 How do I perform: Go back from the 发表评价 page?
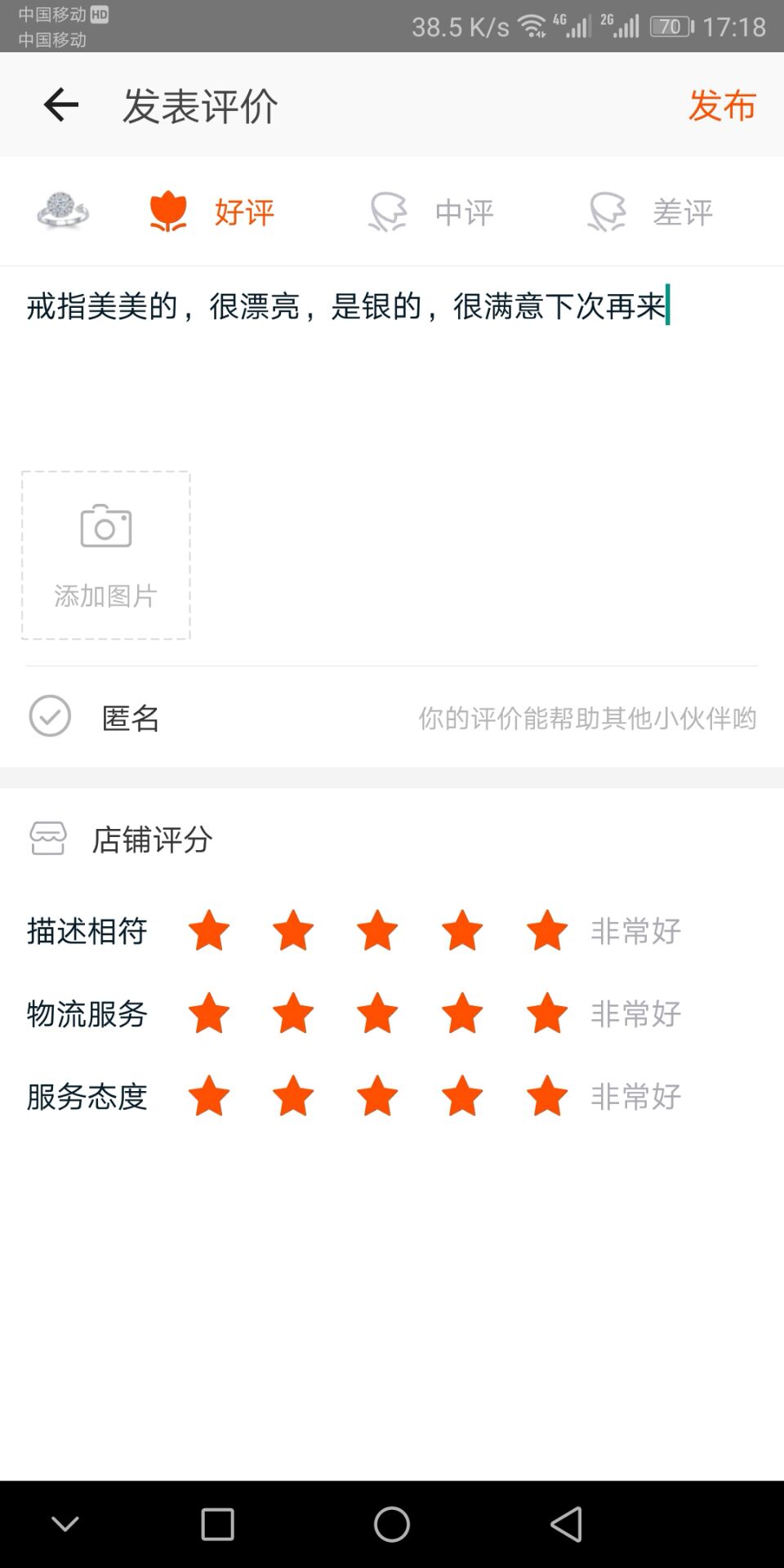click(61, 105)
